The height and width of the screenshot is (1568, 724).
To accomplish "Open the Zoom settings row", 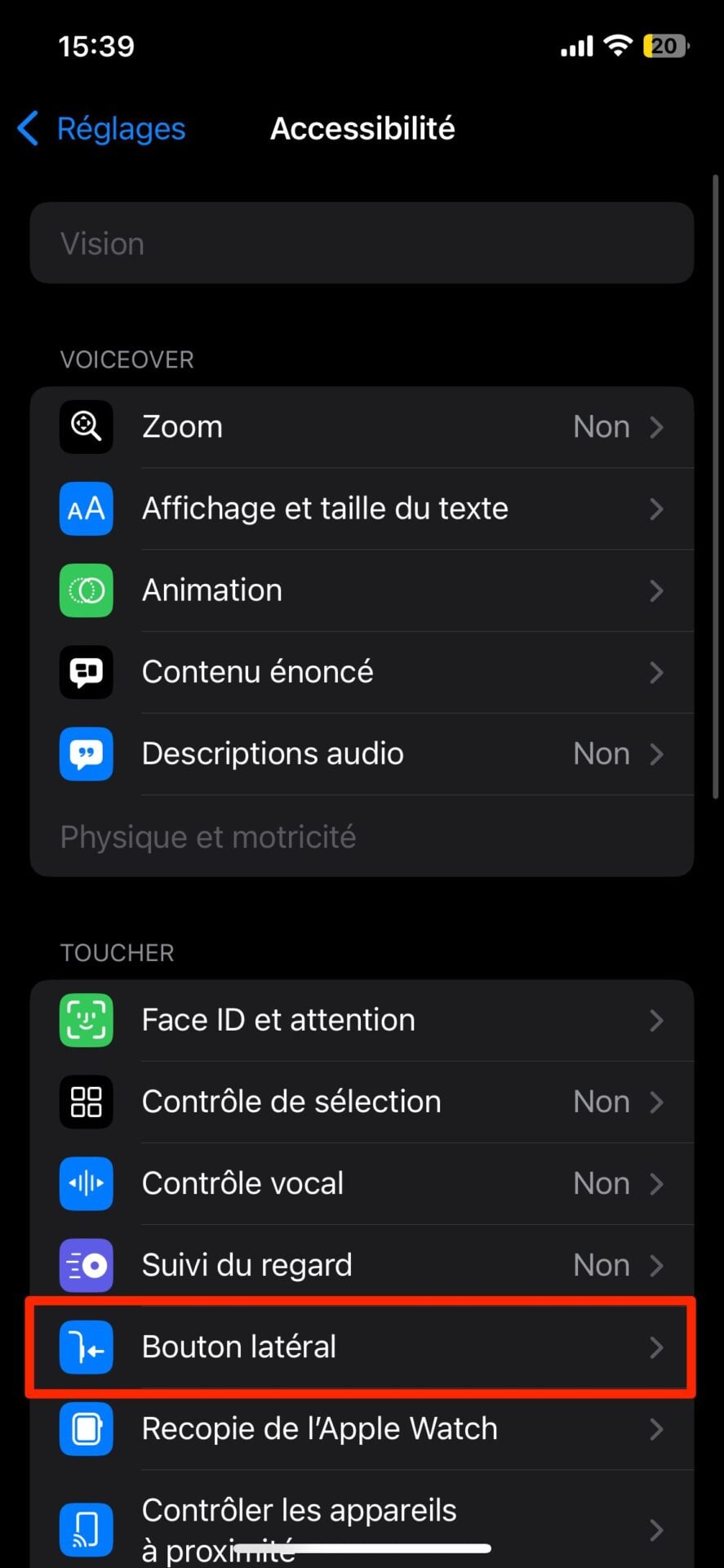I will point(362,427).
